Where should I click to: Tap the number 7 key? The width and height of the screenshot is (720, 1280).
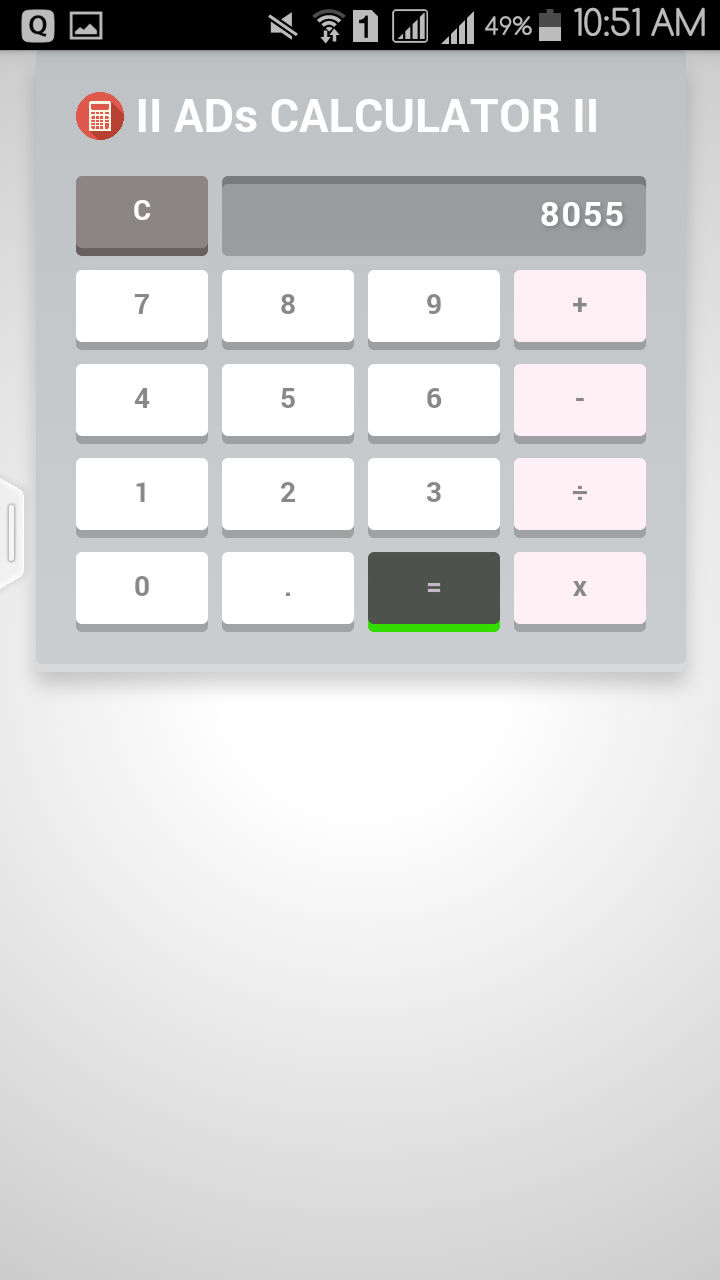coord(141,306)
